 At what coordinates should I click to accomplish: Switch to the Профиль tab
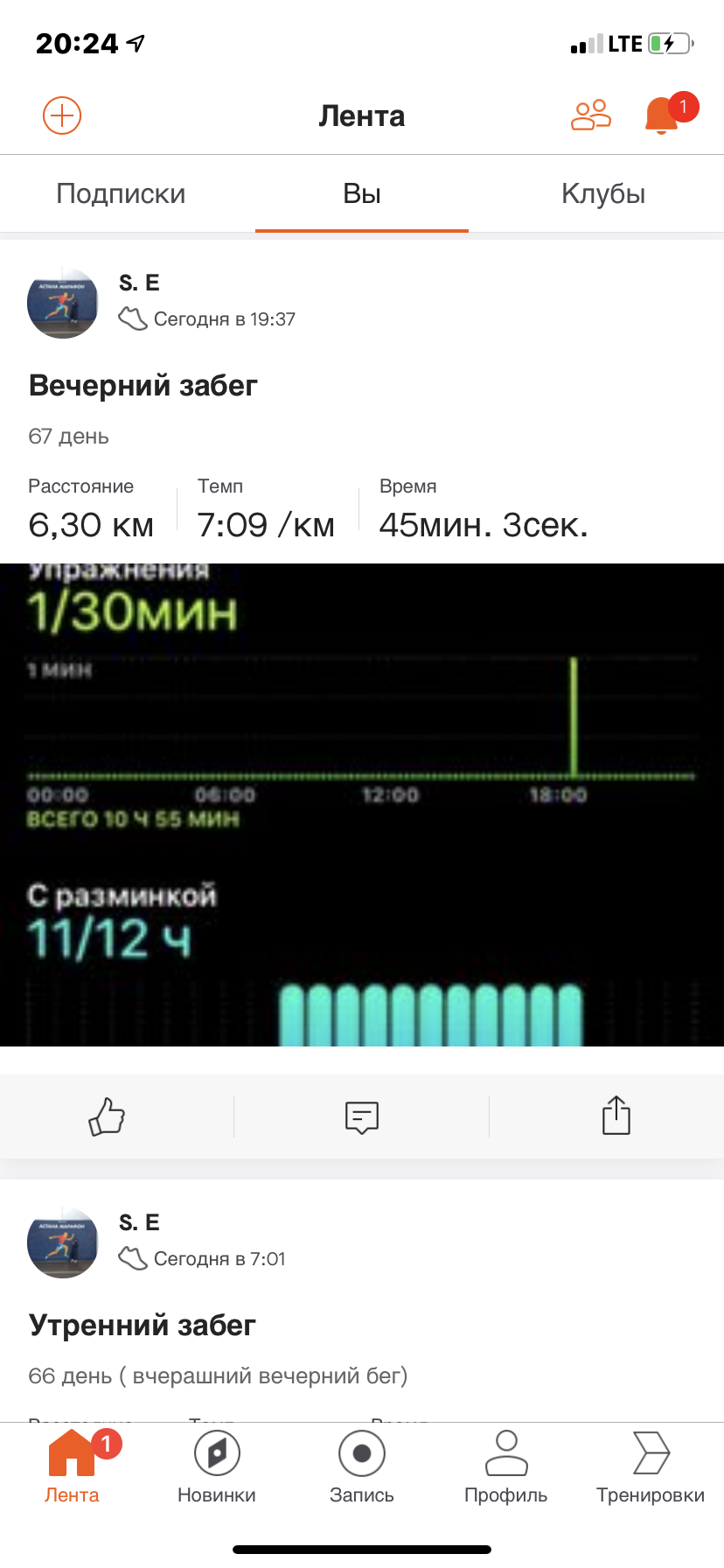click(506, 1466)
